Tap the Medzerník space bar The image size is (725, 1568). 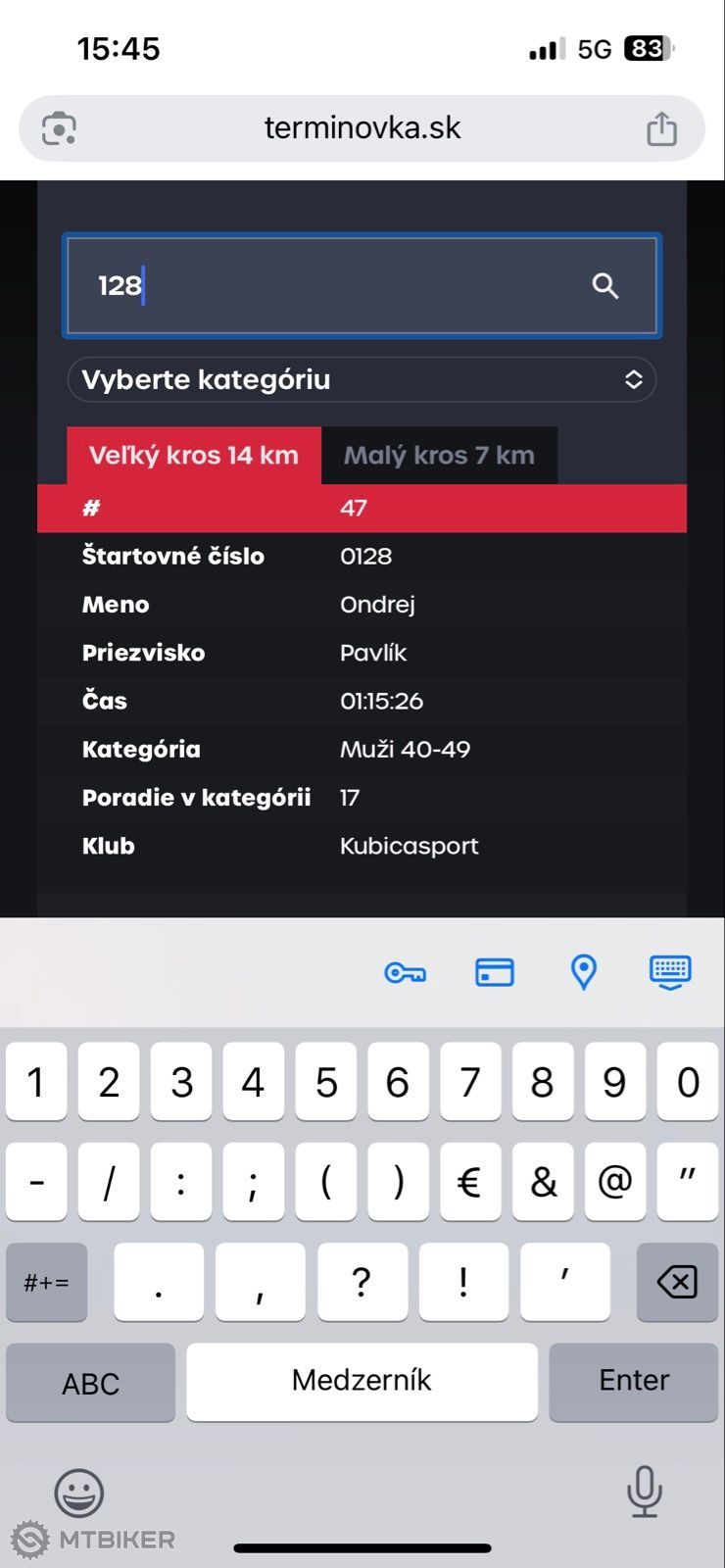[x=362, y=1381]
